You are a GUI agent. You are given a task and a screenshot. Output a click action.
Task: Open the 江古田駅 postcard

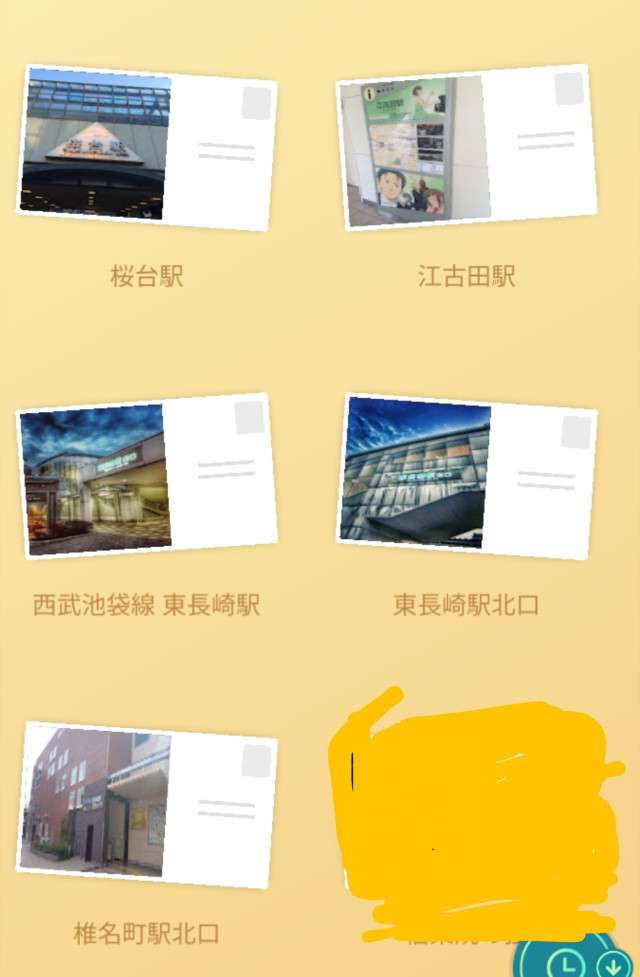pyautogui.click(x=466, y=147)
